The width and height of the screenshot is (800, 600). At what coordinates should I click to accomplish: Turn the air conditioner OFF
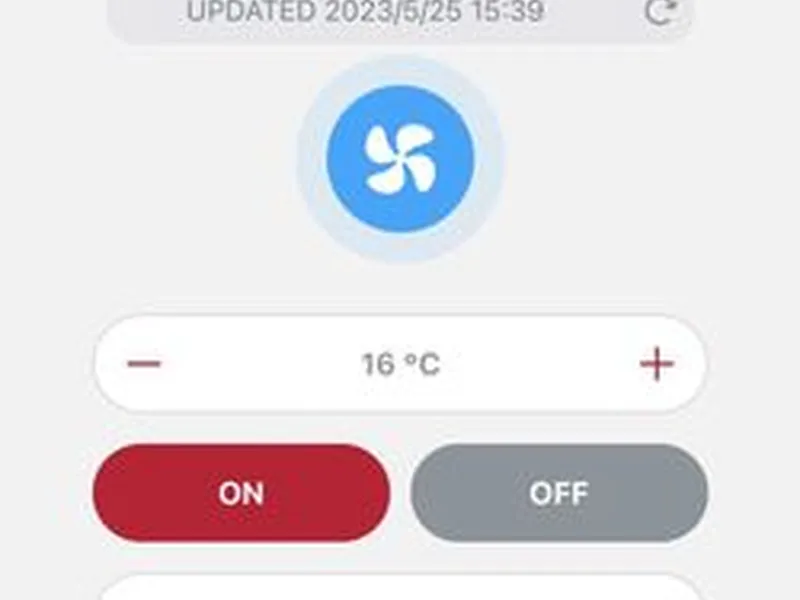click(x=559, y=493)
